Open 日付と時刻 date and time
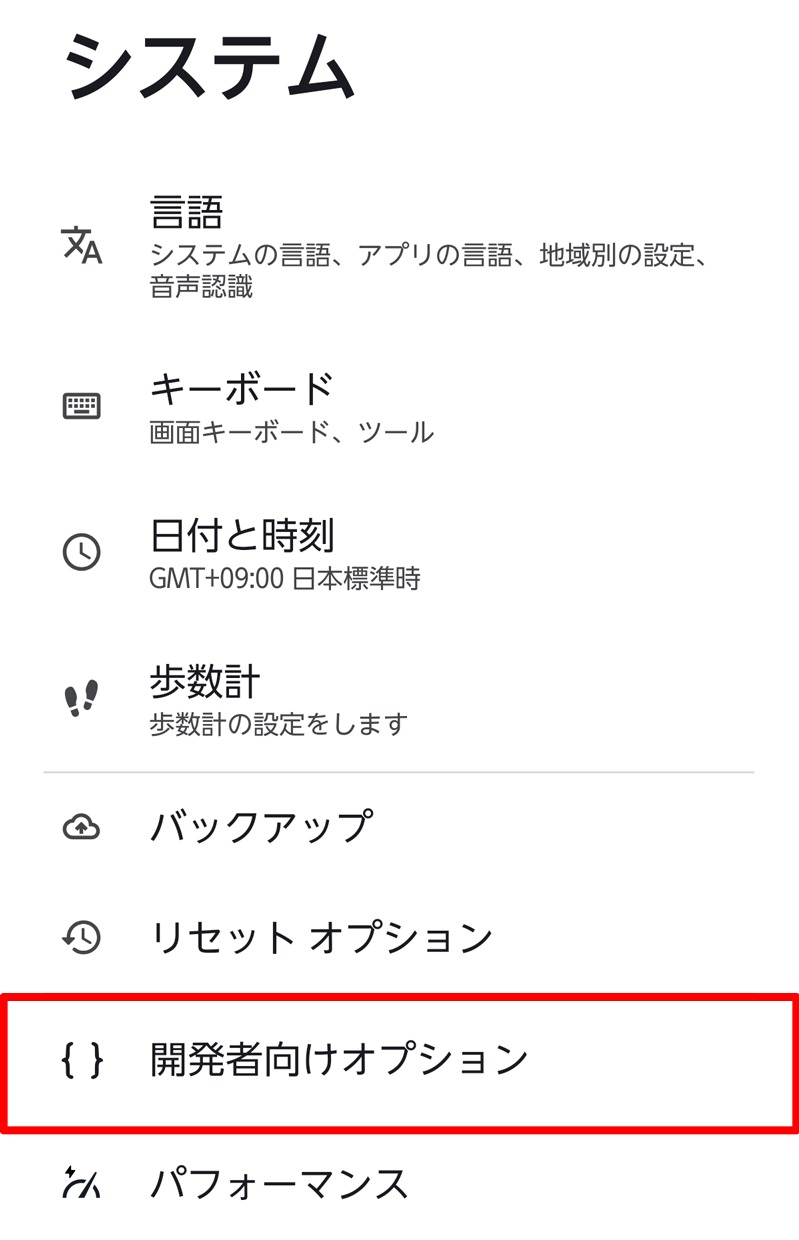Viewport: 799px width, 1240px height. [400, 552]
